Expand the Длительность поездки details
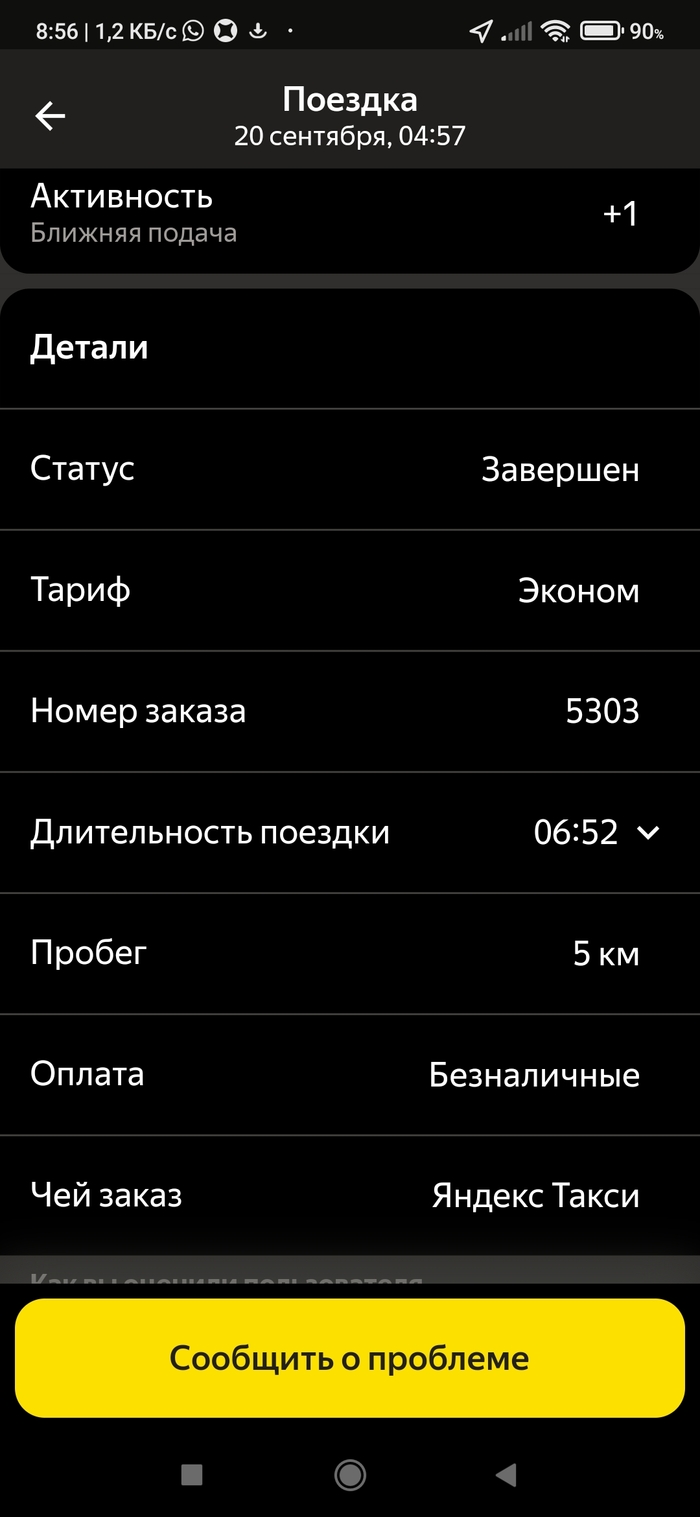The height and width of the screenshot is (1517, 700). (x=648, y=832)
